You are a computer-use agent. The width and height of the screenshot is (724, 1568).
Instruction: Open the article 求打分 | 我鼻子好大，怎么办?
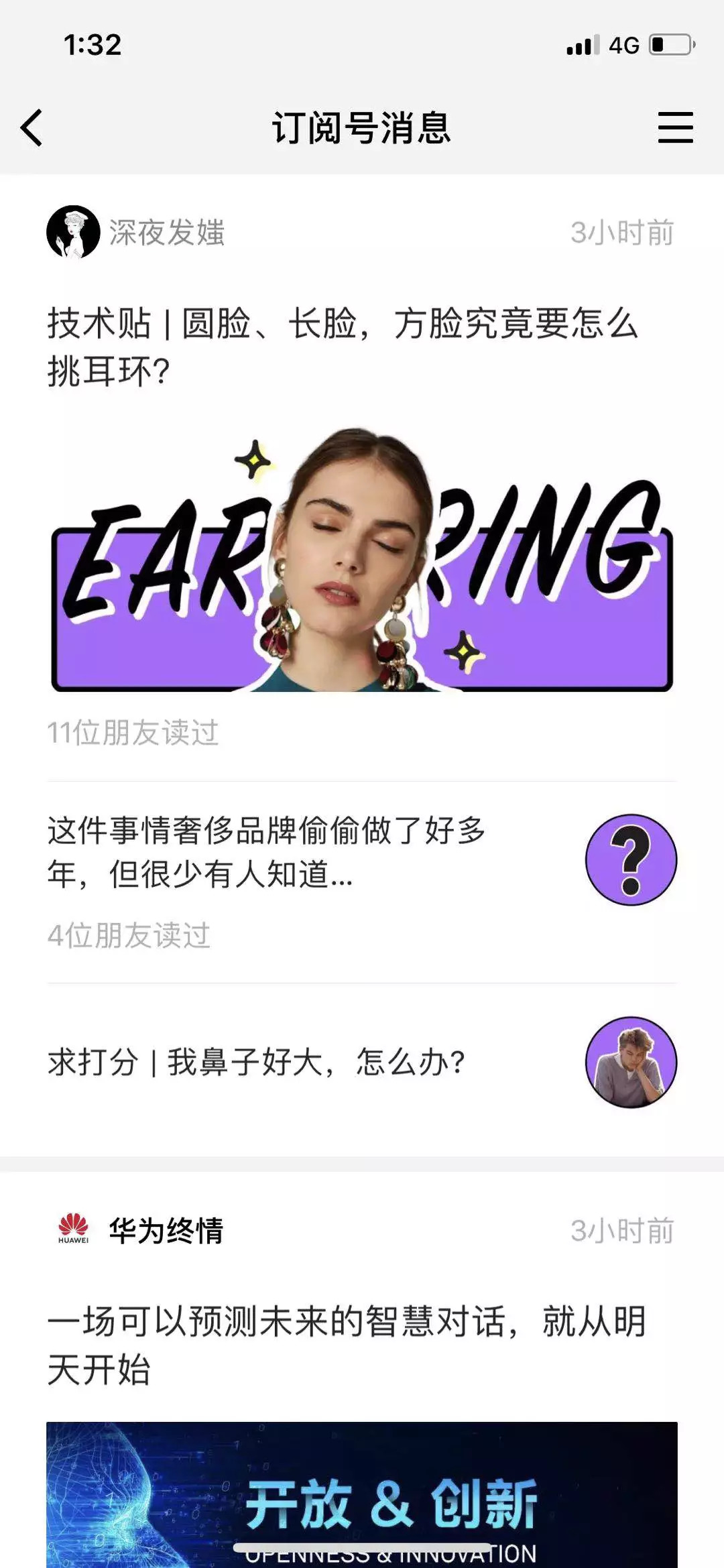[257, 1063]
